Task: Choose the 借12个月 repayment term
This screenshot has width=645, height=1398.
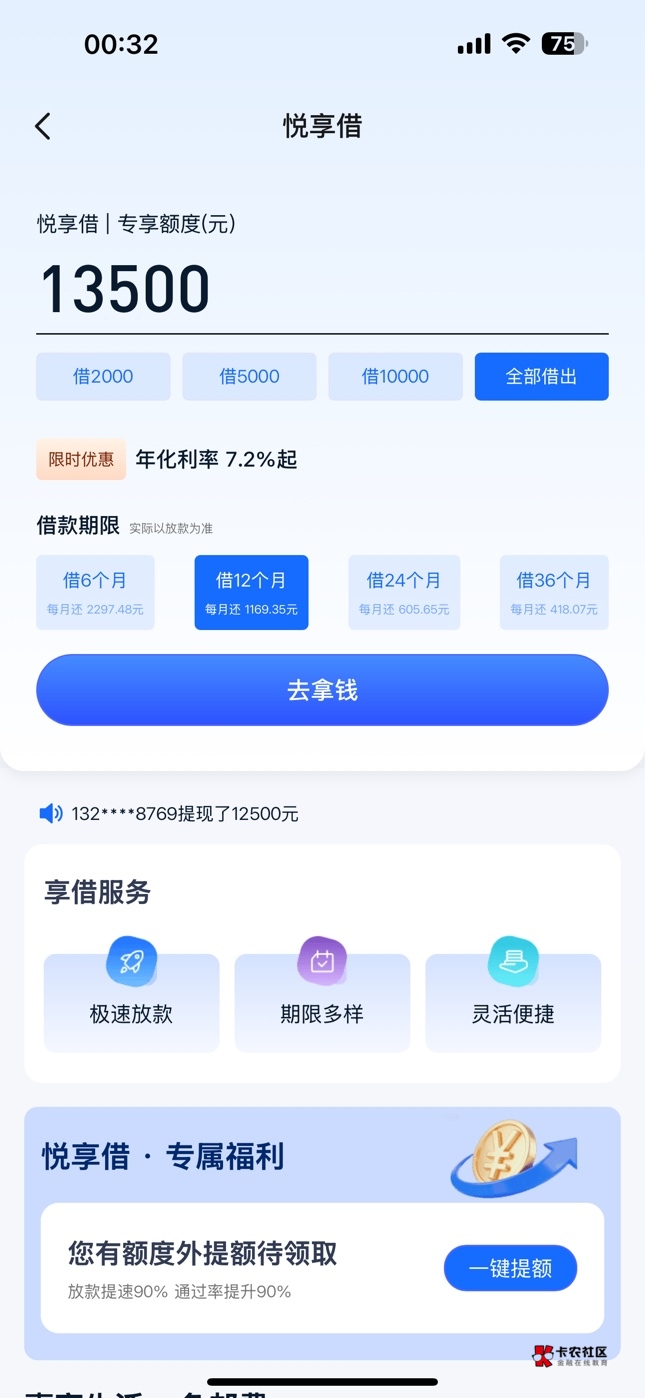Action: tap(251, 592)
